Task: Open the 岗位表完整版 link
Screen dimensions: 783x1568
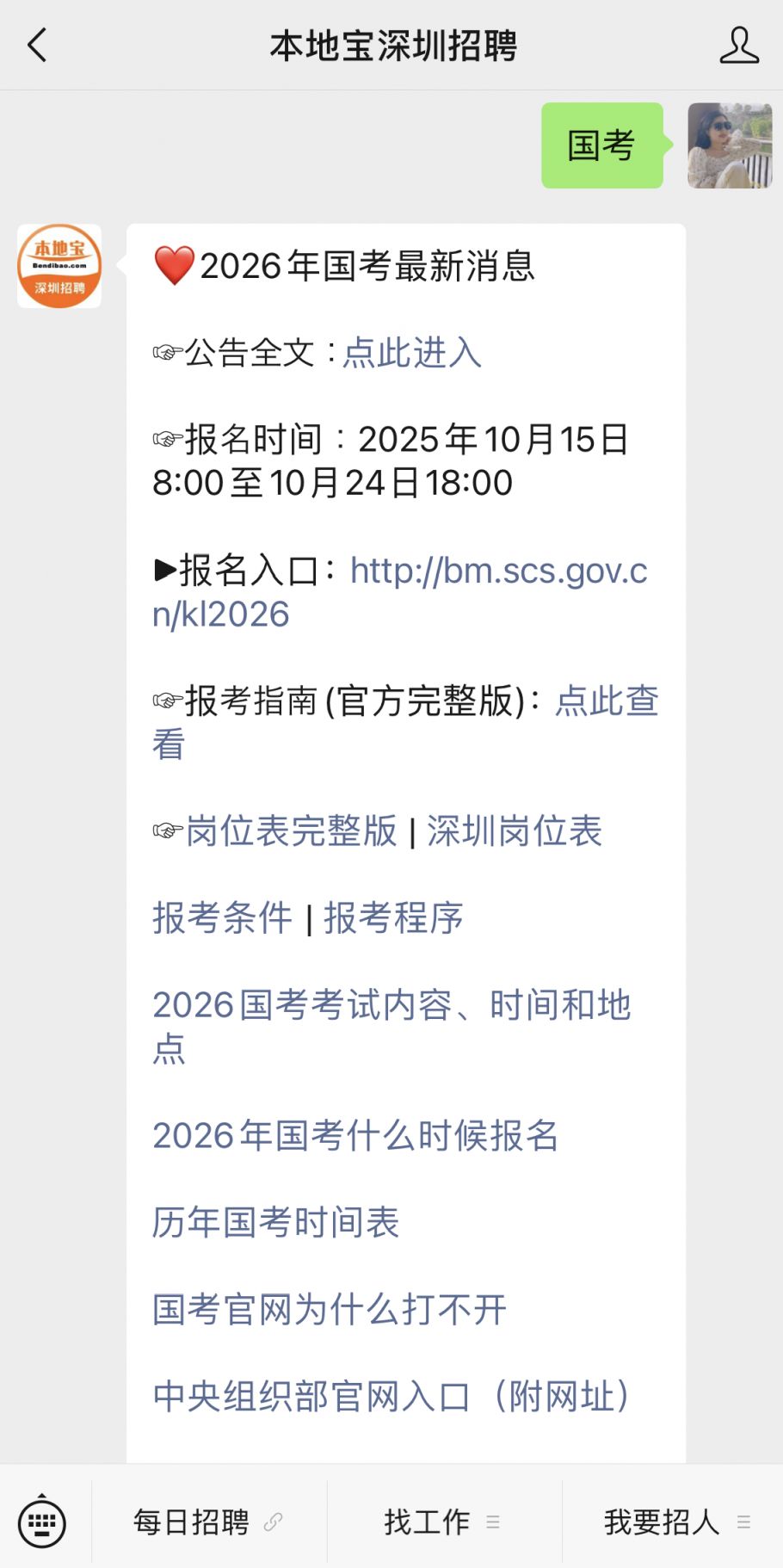Action: (x=292, y=831)
